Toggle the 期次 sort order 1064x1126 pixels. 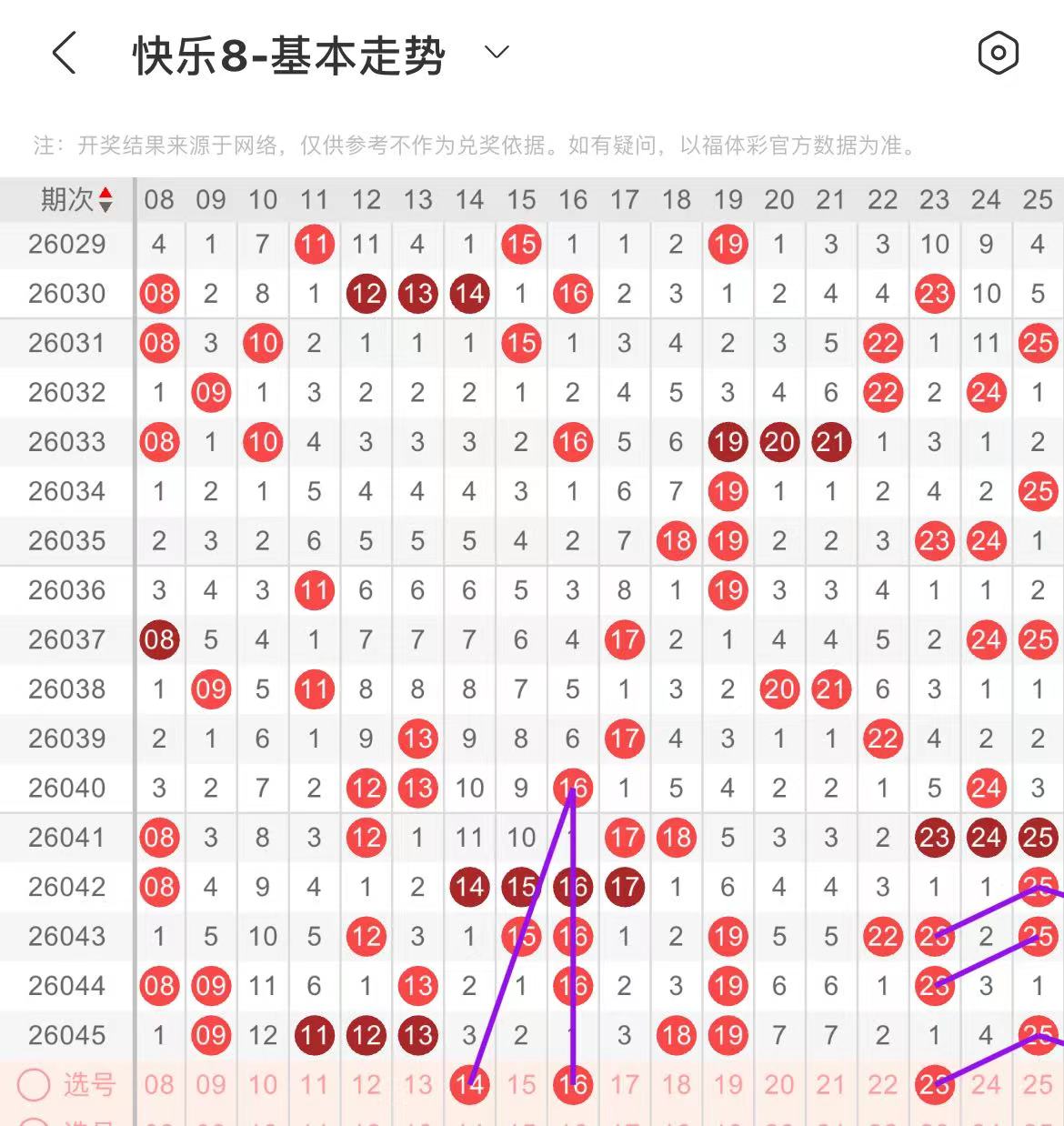click(x=105, y=199)
